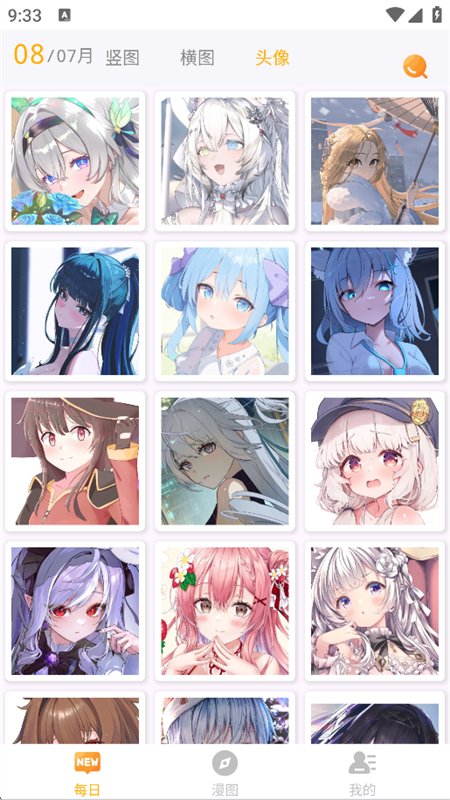This screenshot has width=450, height=800.
Task: Open blue-haired girl with fox ears avatar
Action: pos(375,311)
